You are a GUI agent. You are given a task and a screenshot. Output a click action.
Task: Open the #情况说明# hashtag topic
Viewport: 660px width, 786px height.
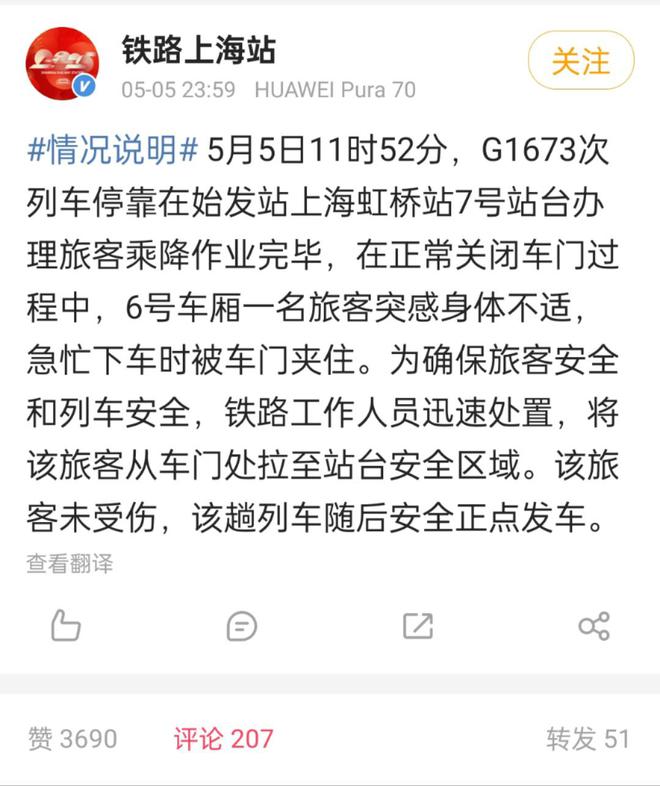113,153
